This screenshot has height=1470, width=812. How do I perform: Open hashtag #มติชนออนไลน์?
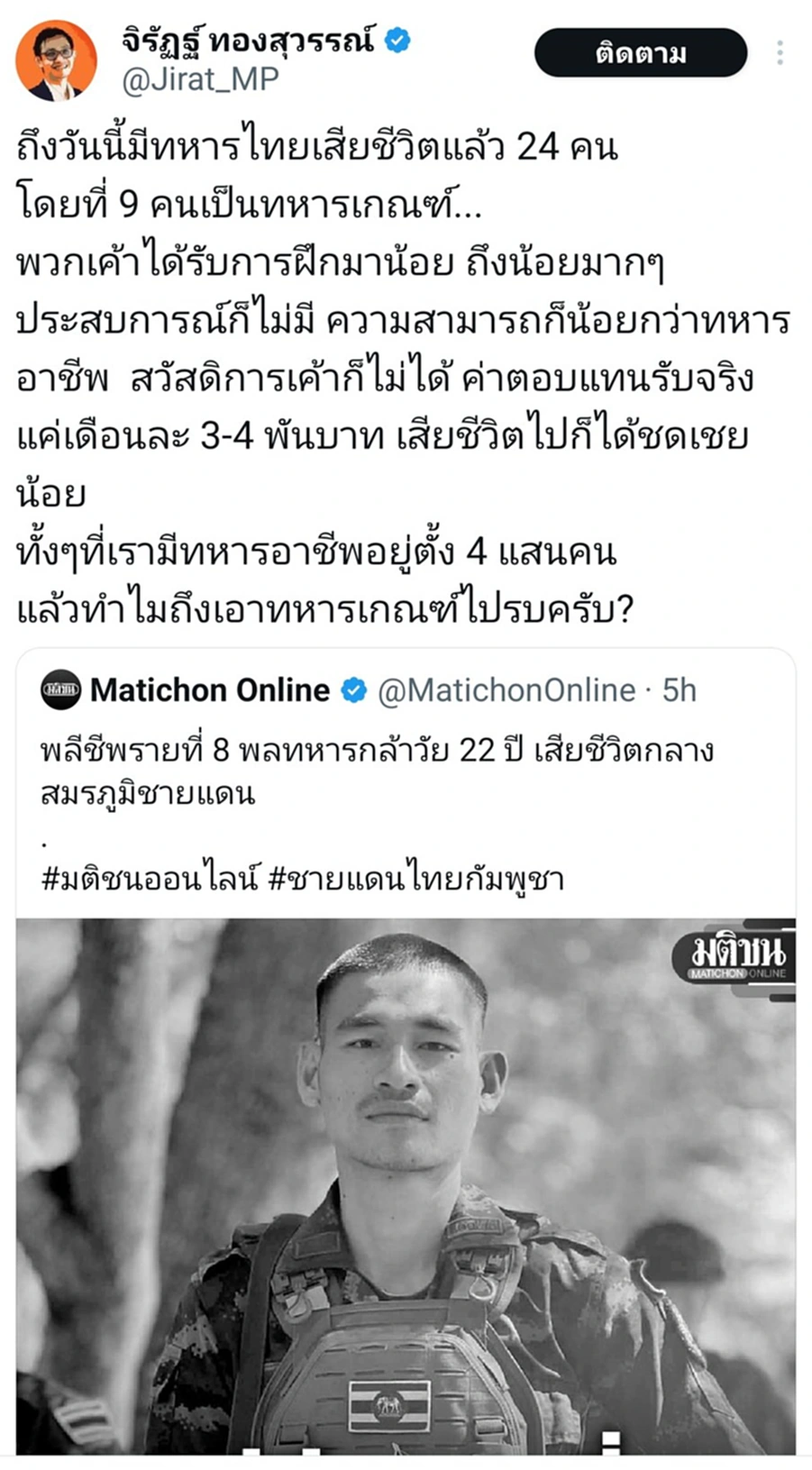[151, 878]
